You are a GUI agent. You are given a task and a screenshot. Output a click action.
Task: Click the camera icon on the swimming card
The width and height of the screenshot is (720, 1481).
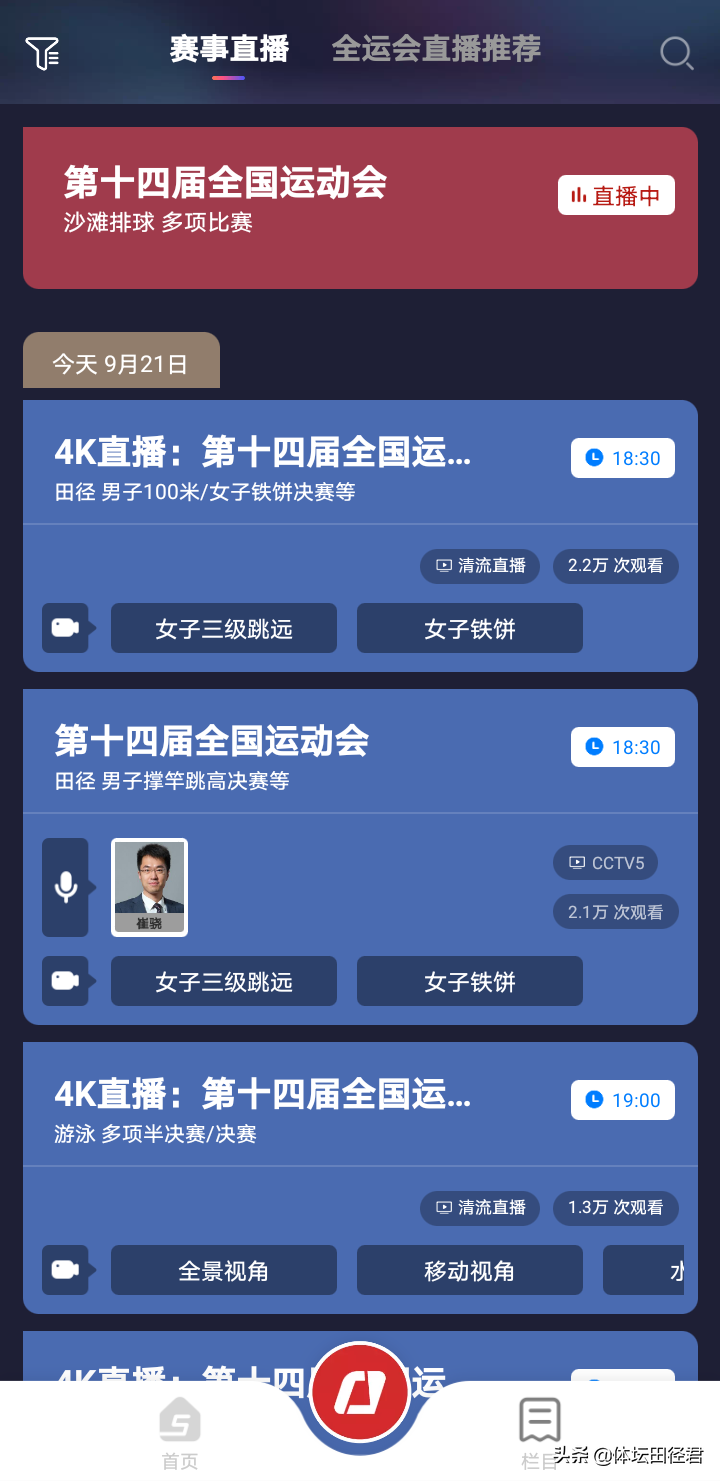pos(64,1270)
